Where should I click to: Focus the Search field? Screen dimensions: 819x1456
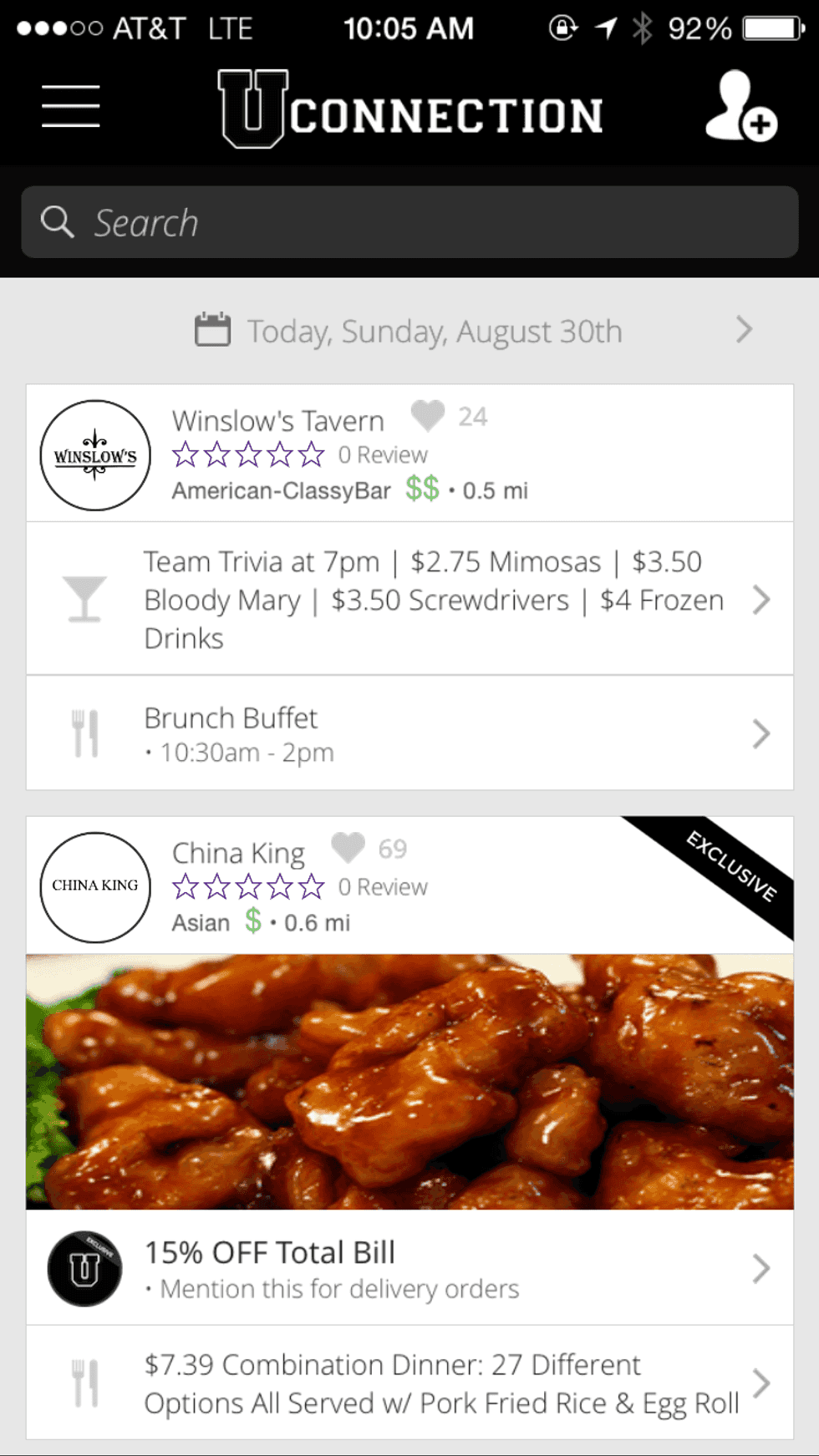click(x=409, y=223)
